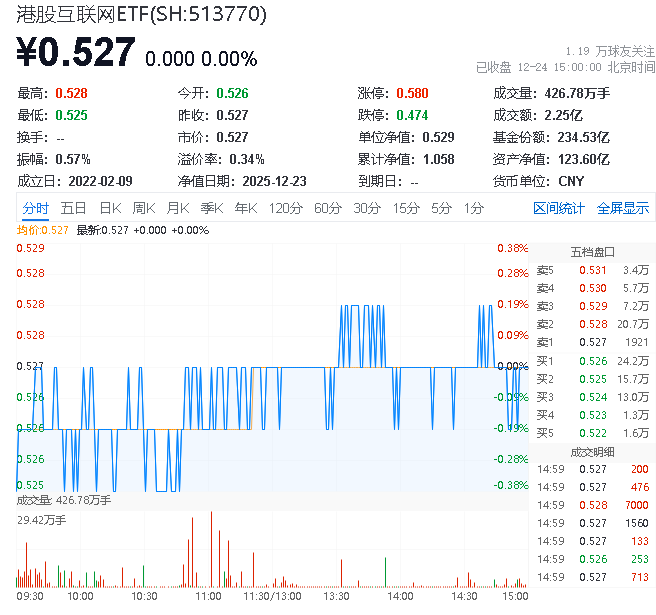Open the 1分 interval chart
Viewport: 656px width, 615px height.
[x=473, y=208]
